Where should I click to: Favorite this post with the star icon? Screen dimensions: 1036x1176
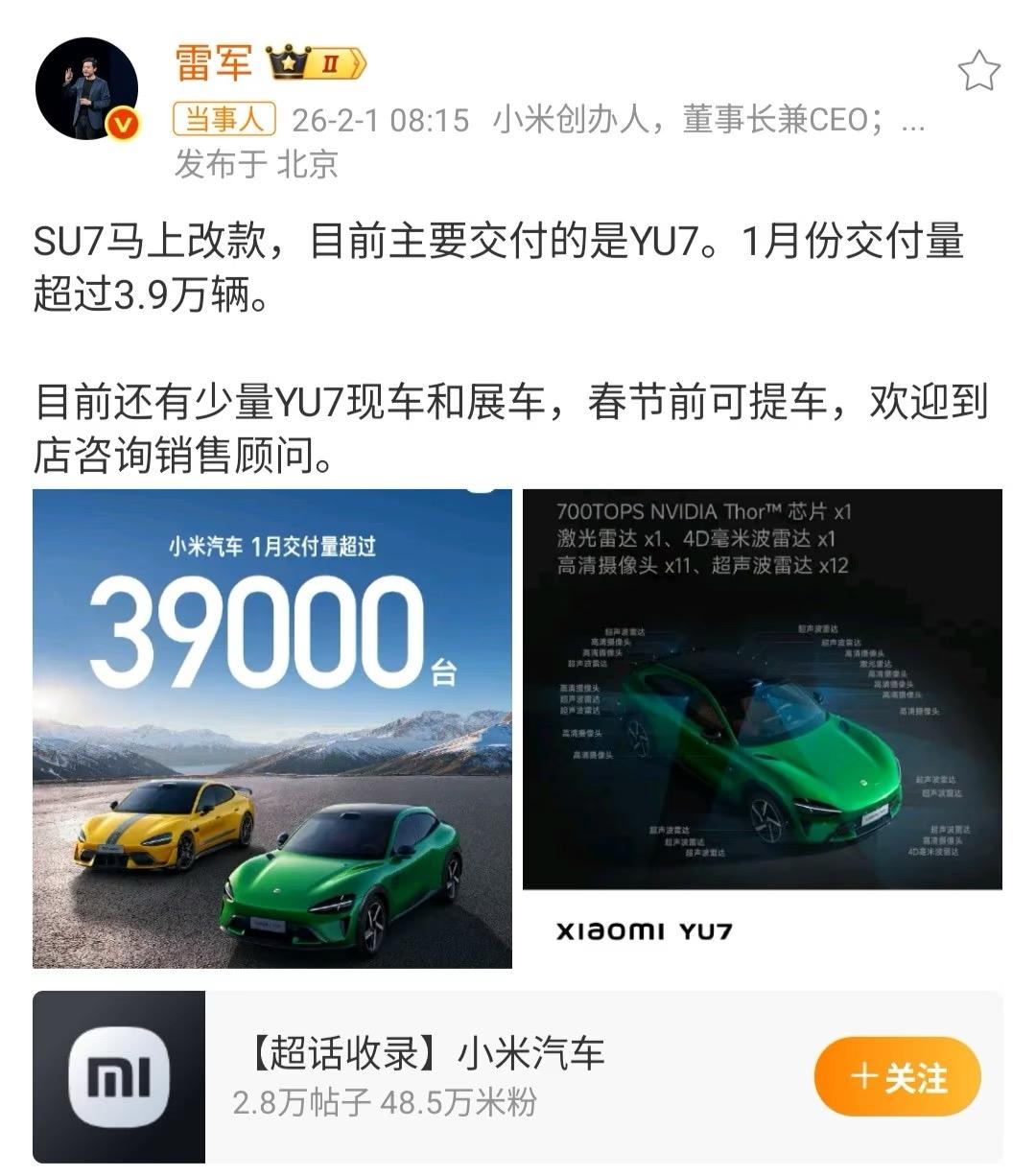click(x=978, y=72)
